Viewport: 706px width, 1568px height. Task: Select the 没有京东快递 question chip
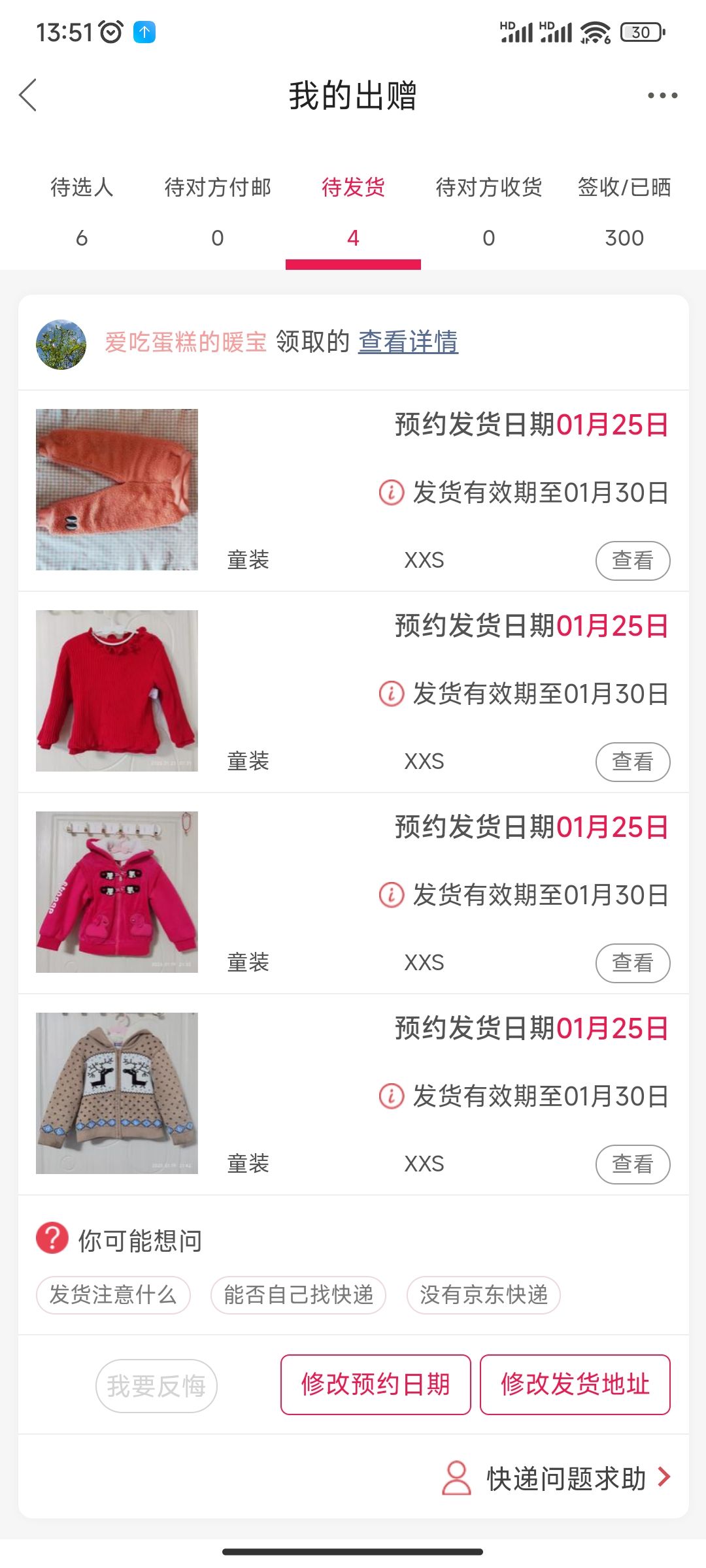(484, 1295)
